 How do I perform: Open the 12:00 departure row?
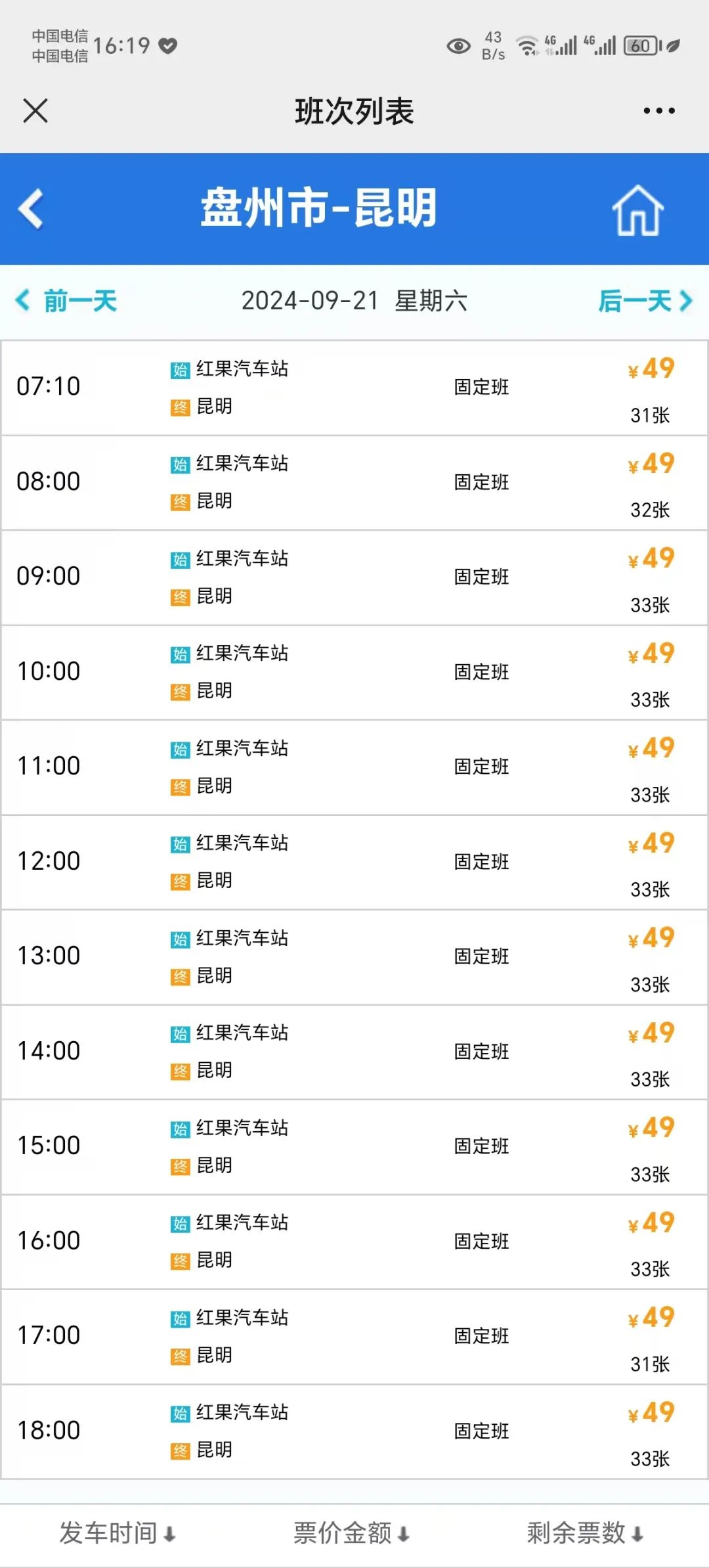point(354,862)
